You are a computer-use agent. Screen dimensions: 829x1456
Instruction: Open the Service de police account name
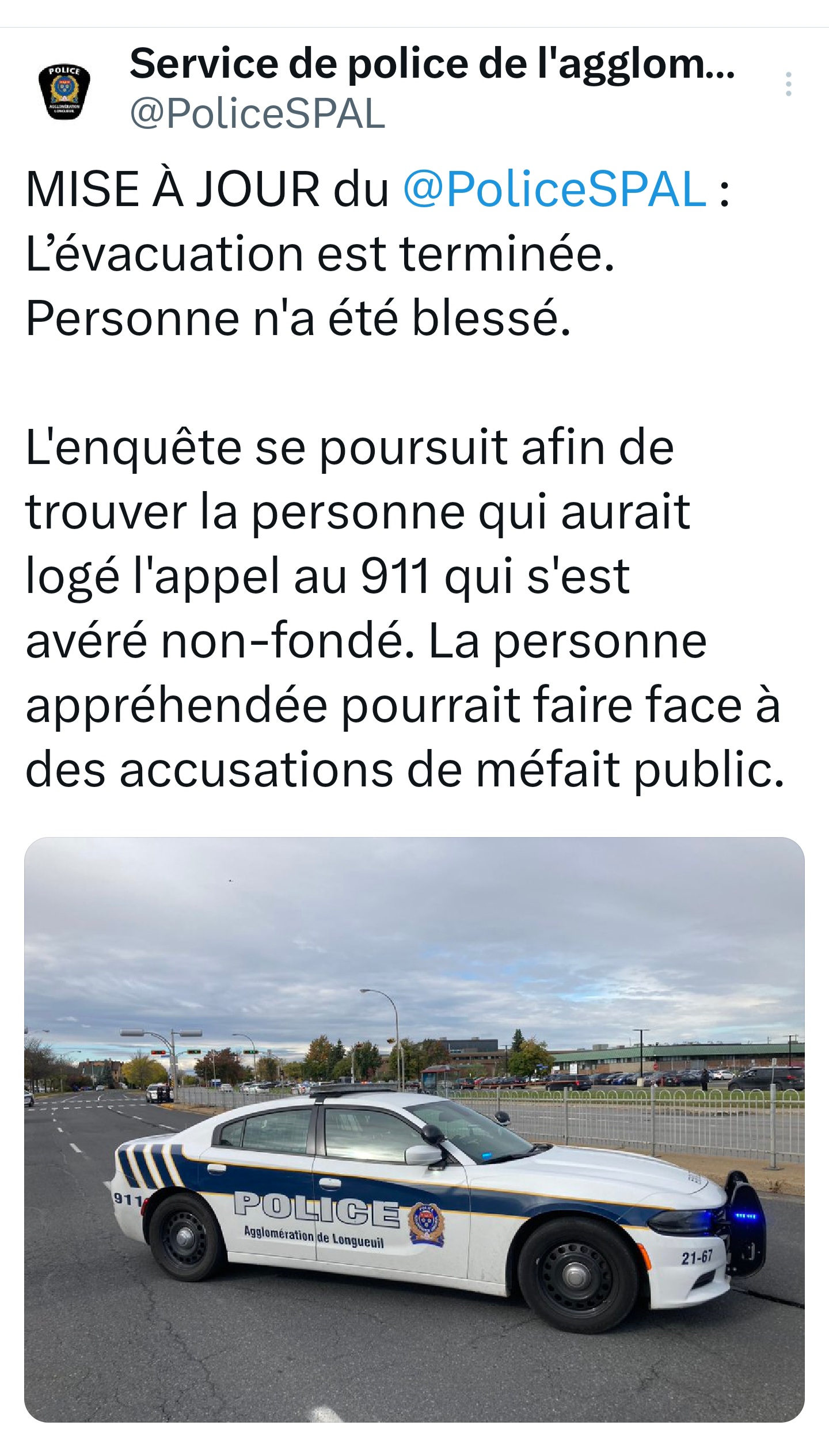432,63
